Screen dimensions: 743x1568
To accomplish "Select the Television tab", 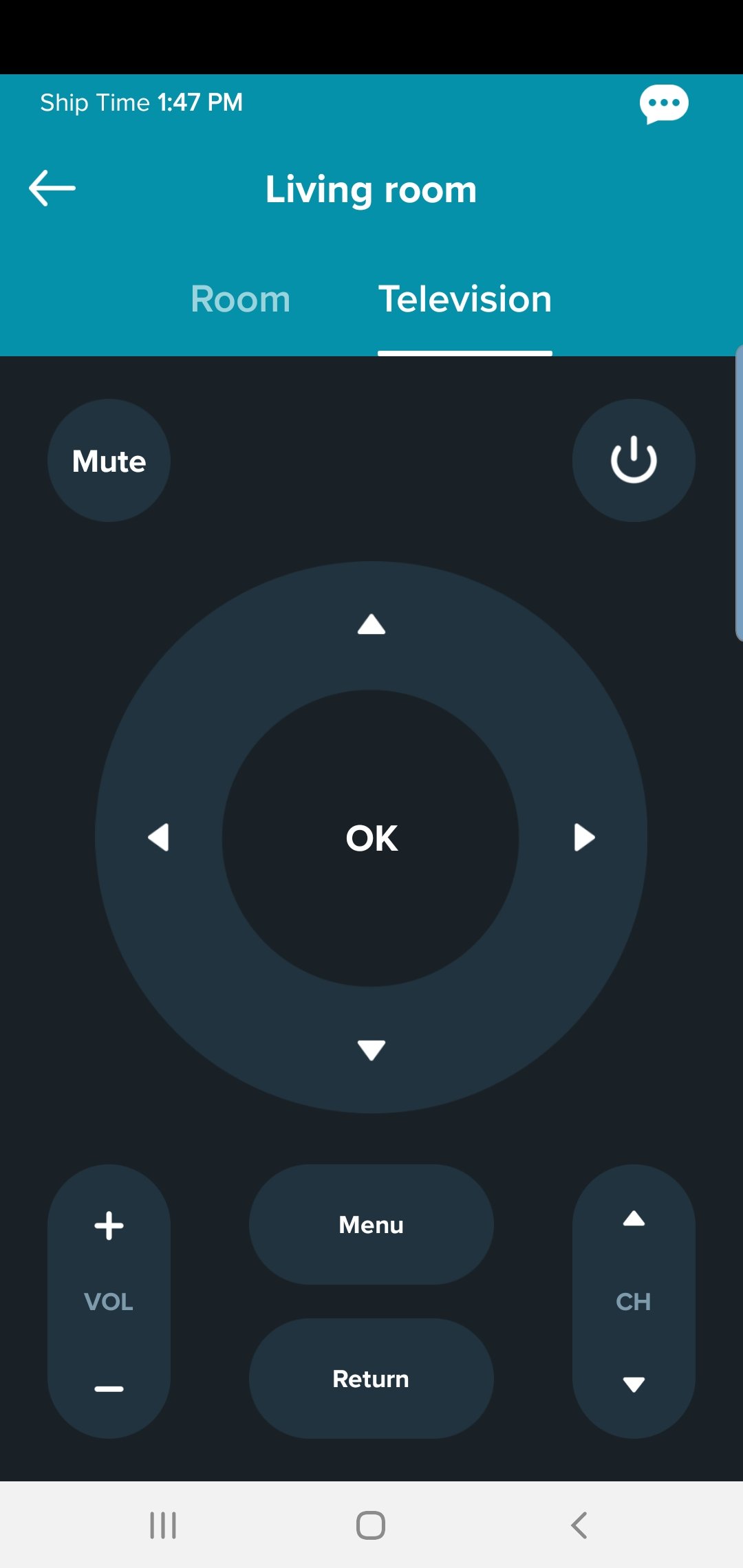I will [465, 299].
